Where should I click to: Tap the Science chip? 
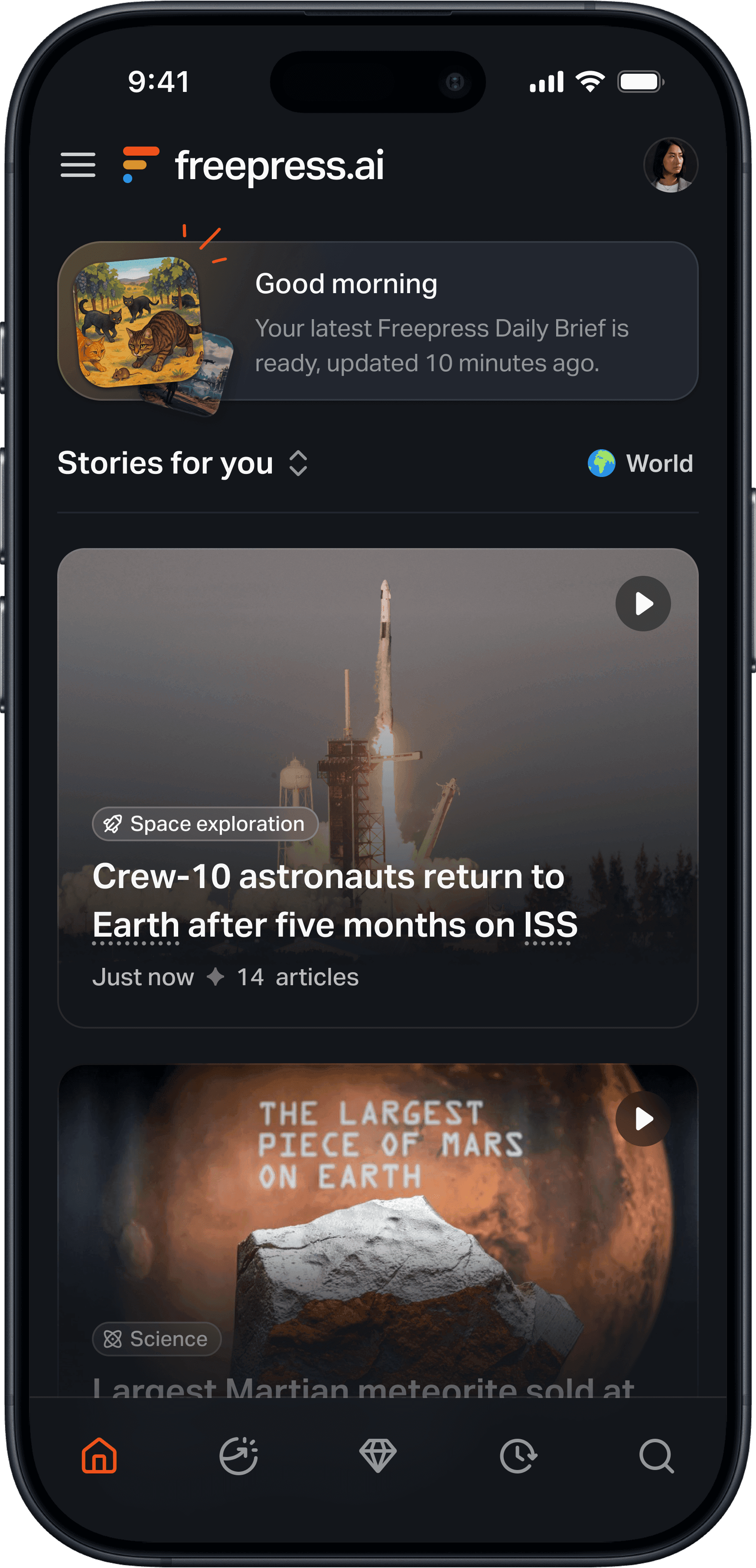156,1339
